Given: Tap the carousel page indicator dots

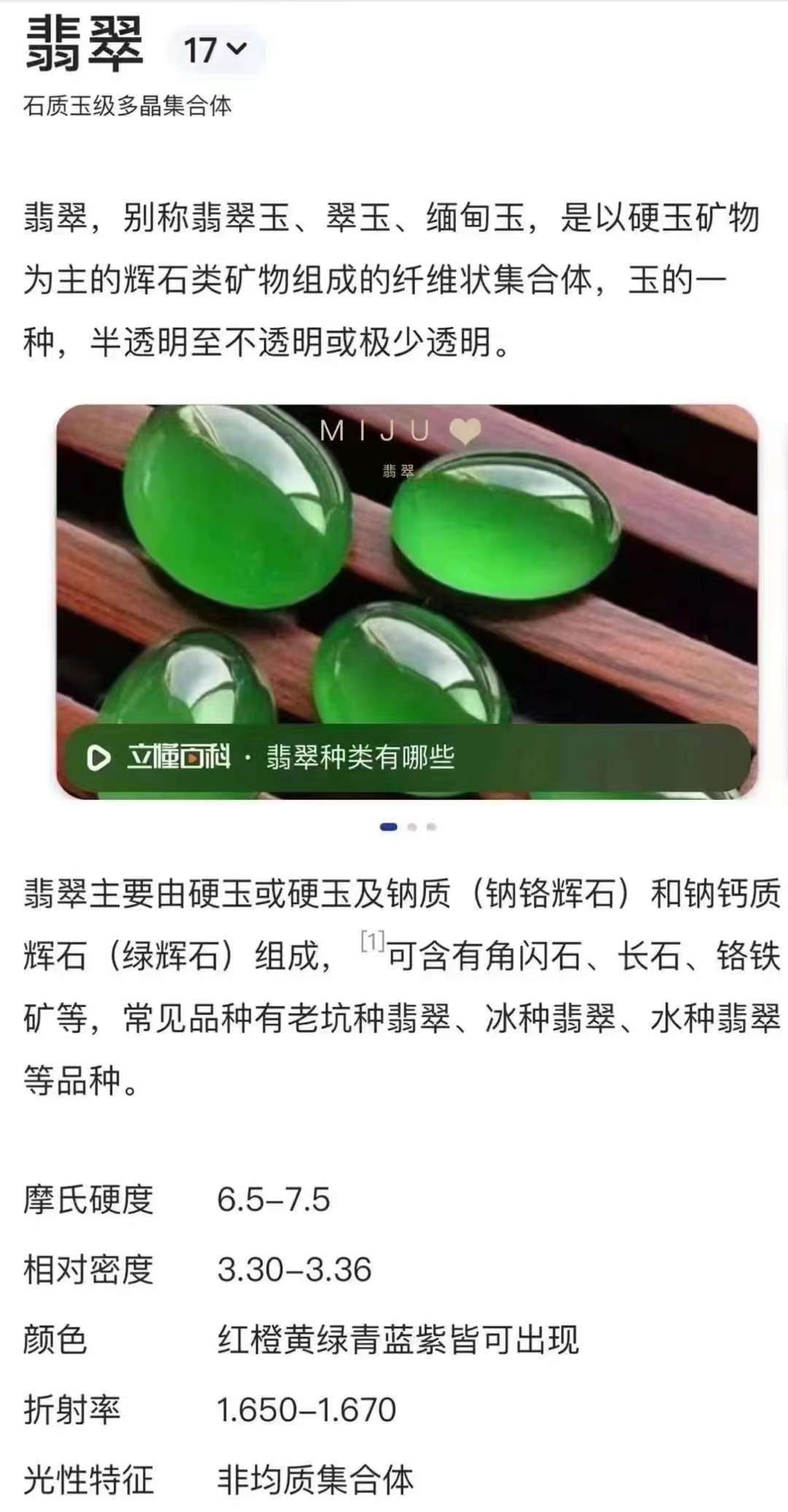Looking at the screenshot, I should 409,827.
